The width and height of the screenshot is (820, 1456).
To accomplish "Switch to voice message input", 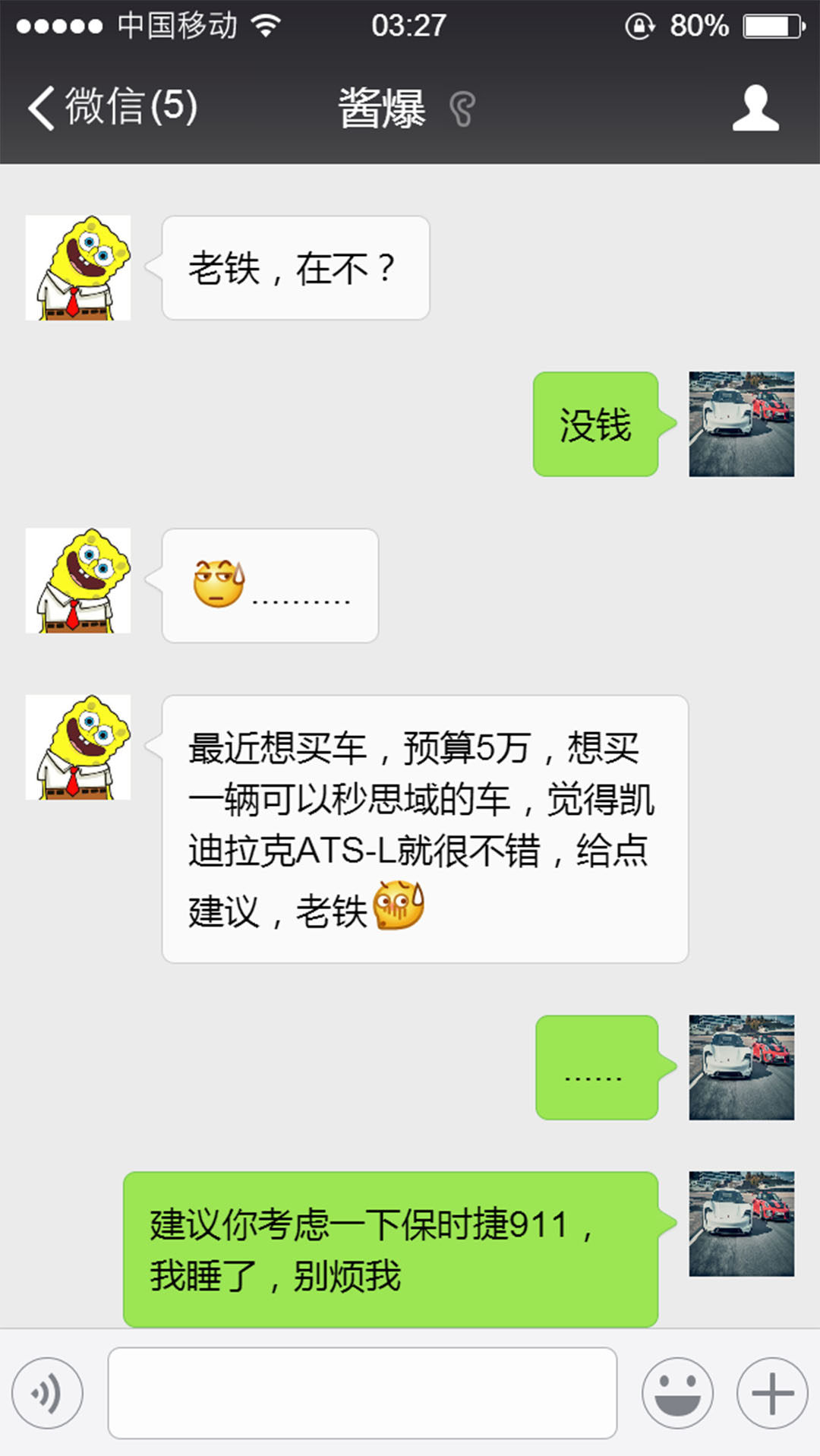I will click(47, 1393).
